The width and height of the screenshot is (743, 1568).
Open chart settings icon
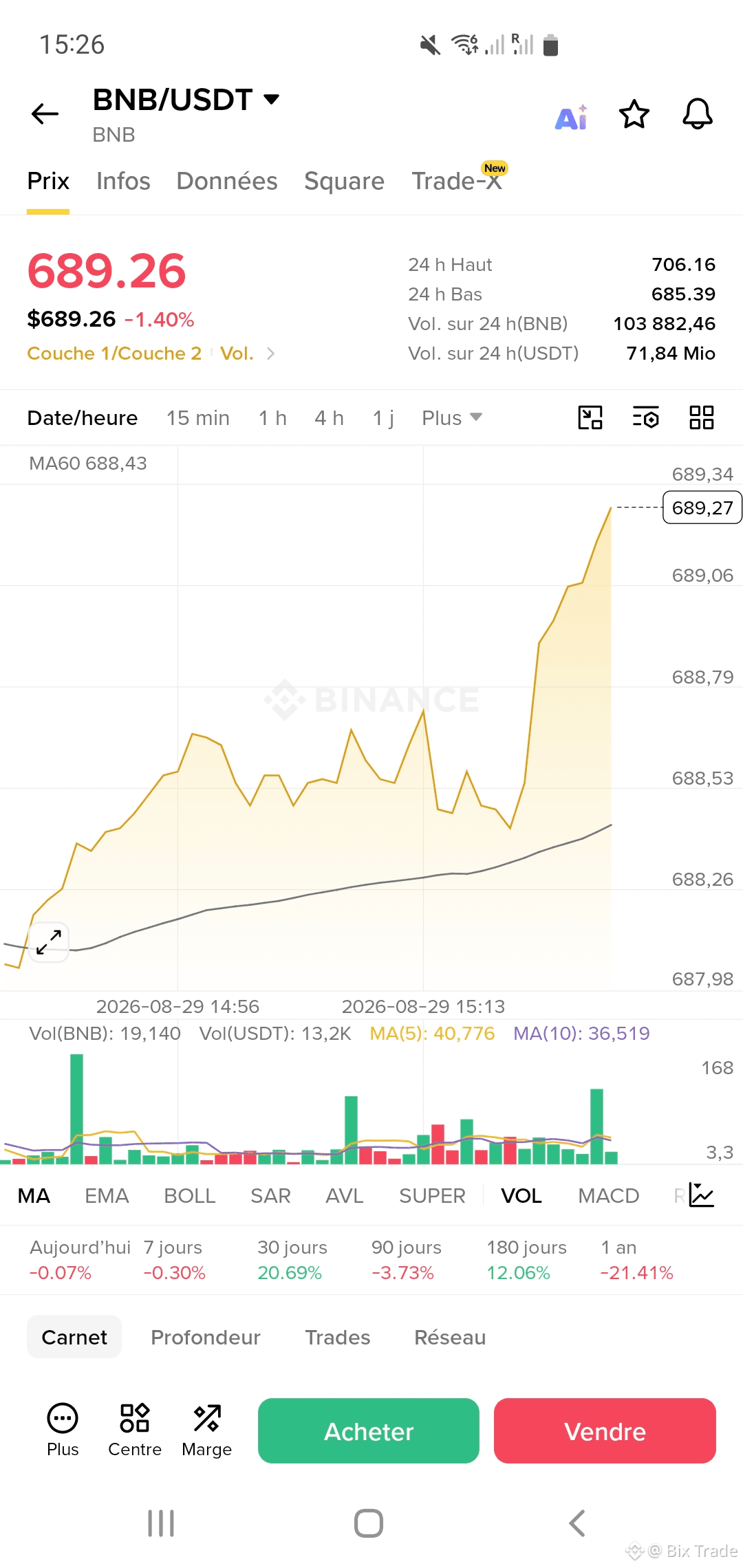[646, 417]
